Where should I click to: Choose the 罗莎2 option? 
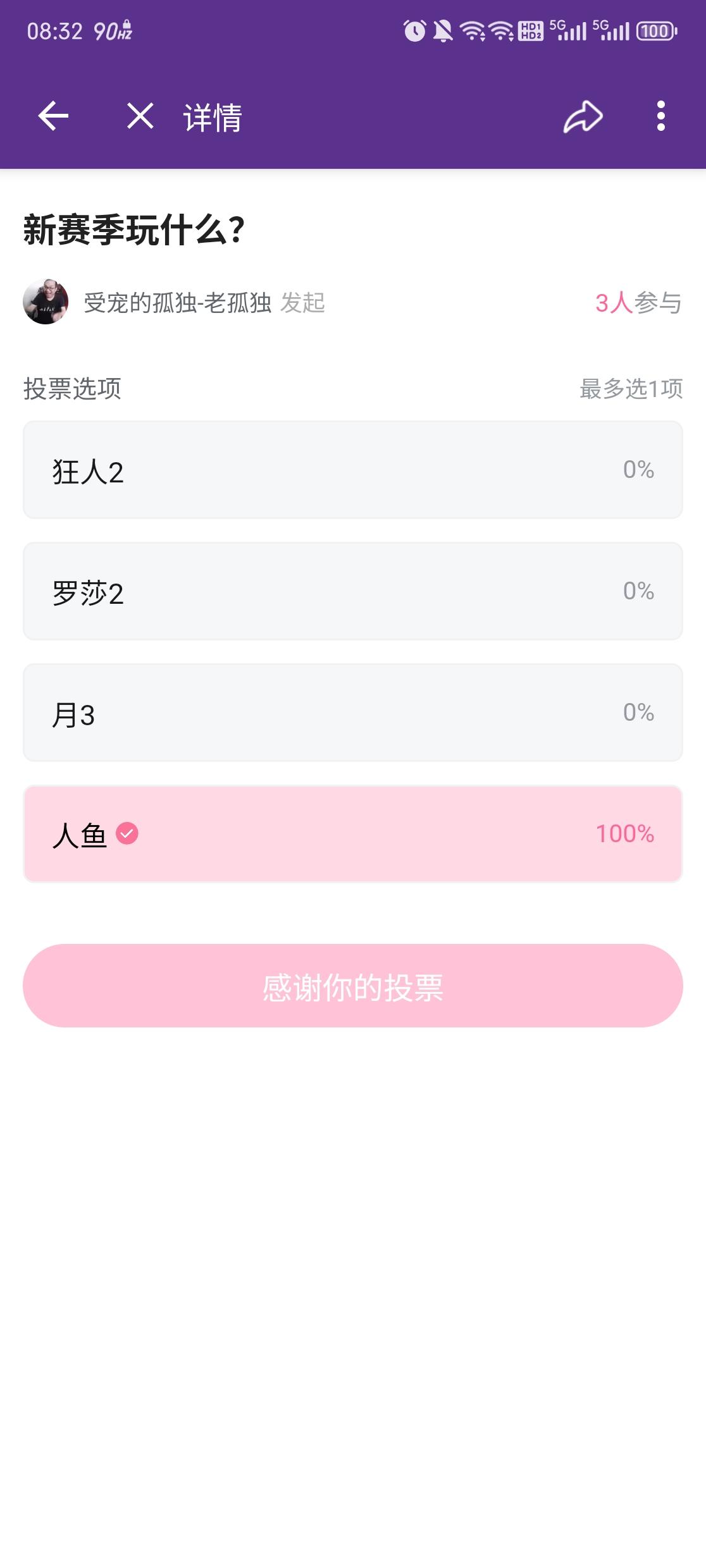(x=352, y=591)
